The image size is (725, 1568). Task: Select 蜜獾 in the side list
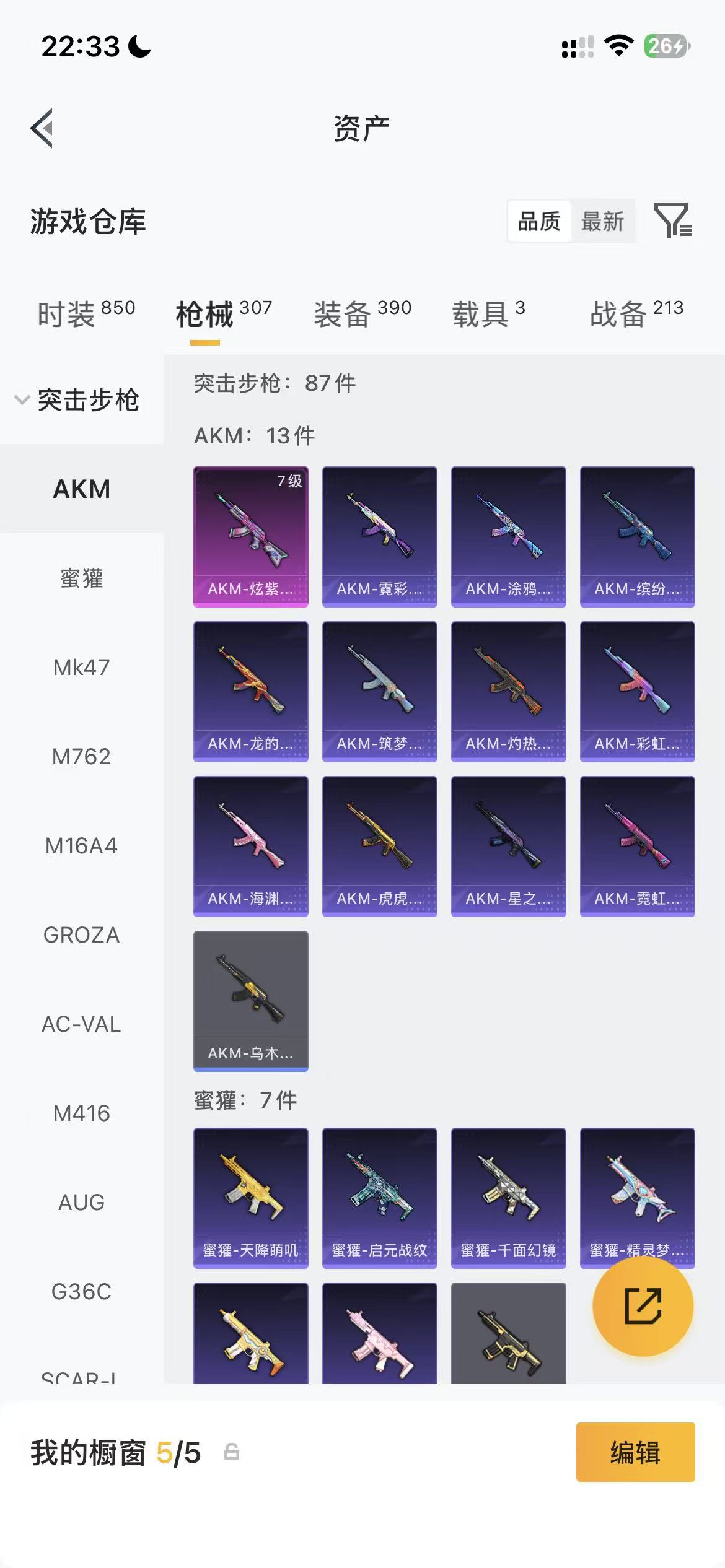[x=82, y=578]
